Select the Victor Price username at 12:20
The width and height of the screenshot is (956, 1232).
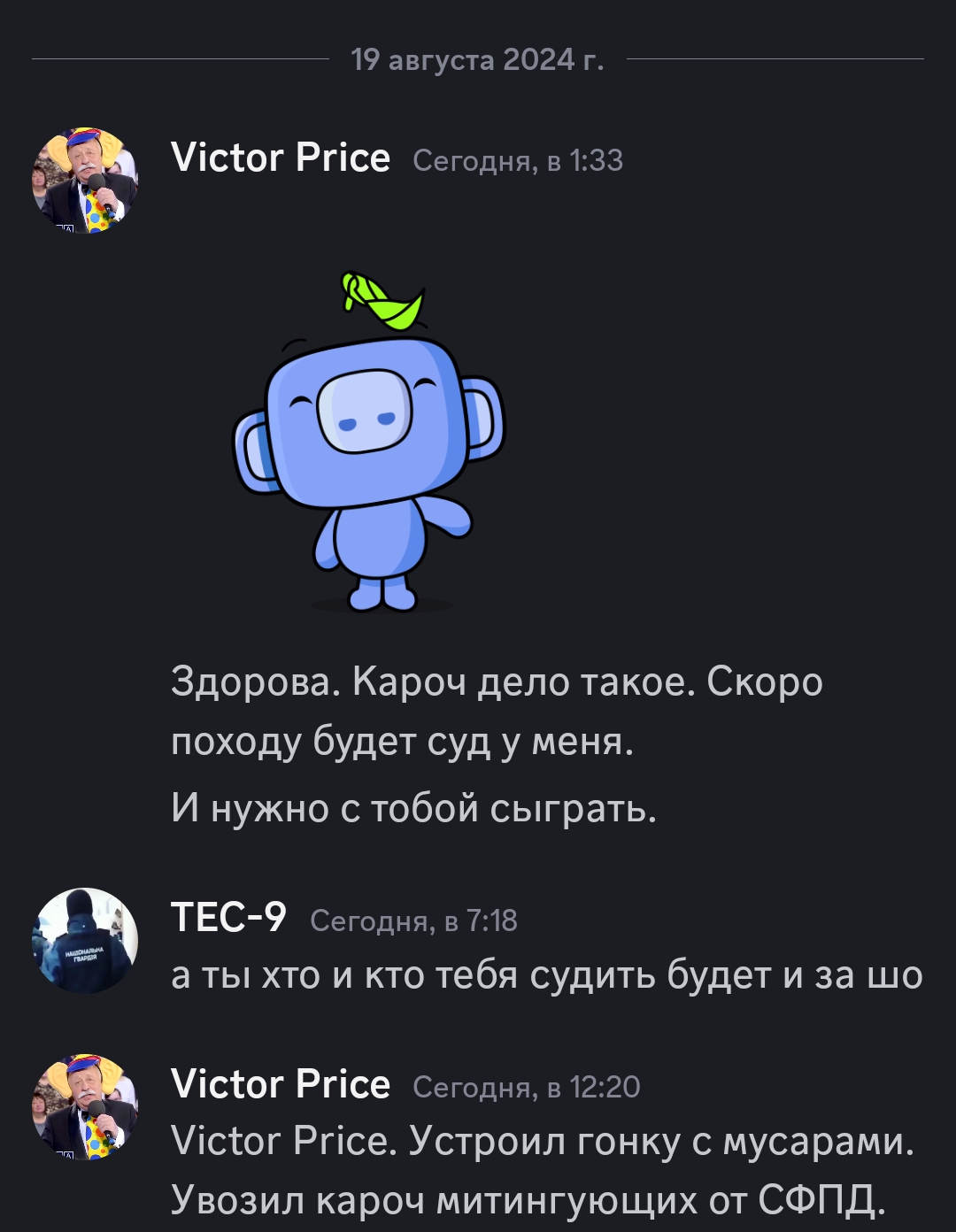point(280,1084)
